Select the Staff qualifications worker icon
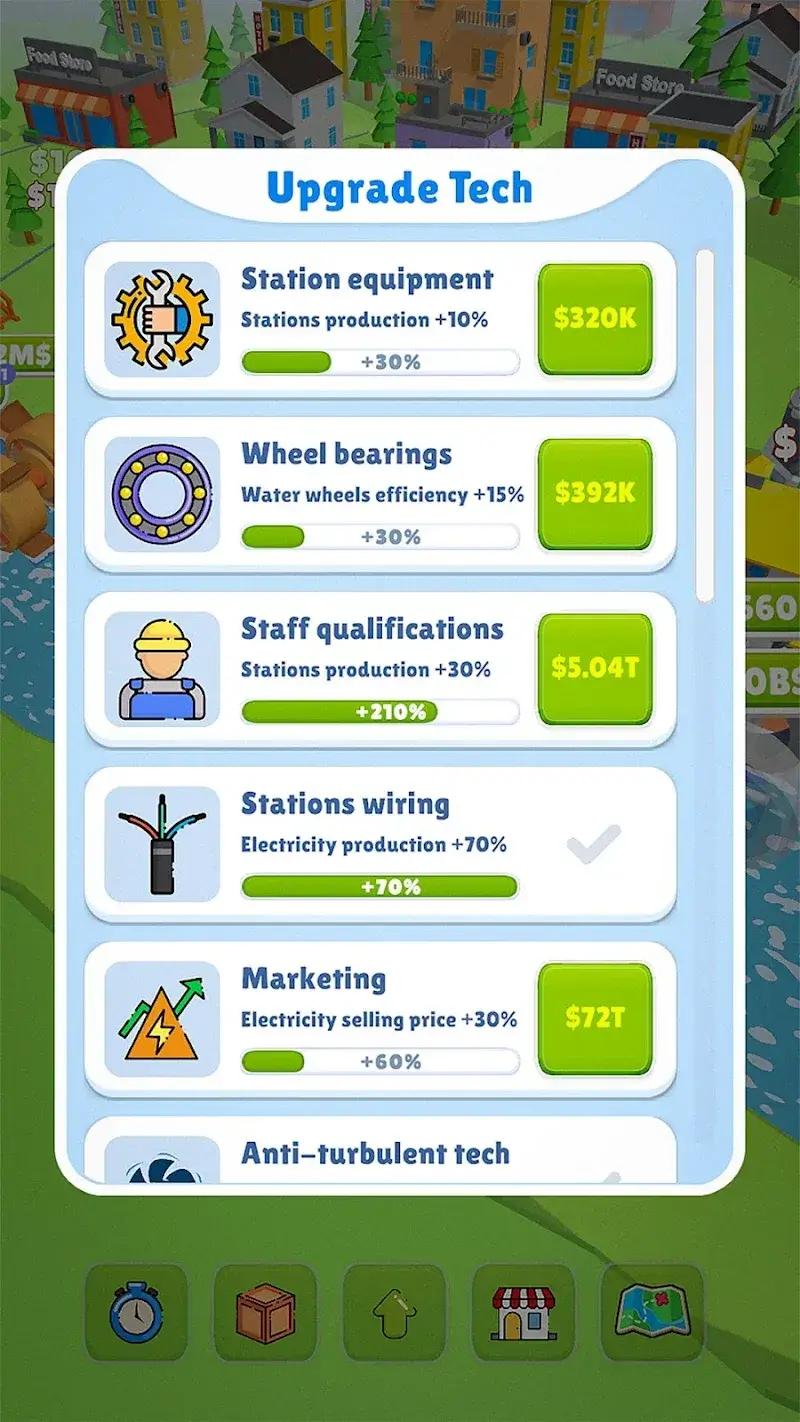The image size is (800, 1422). [x=161, y=668]
